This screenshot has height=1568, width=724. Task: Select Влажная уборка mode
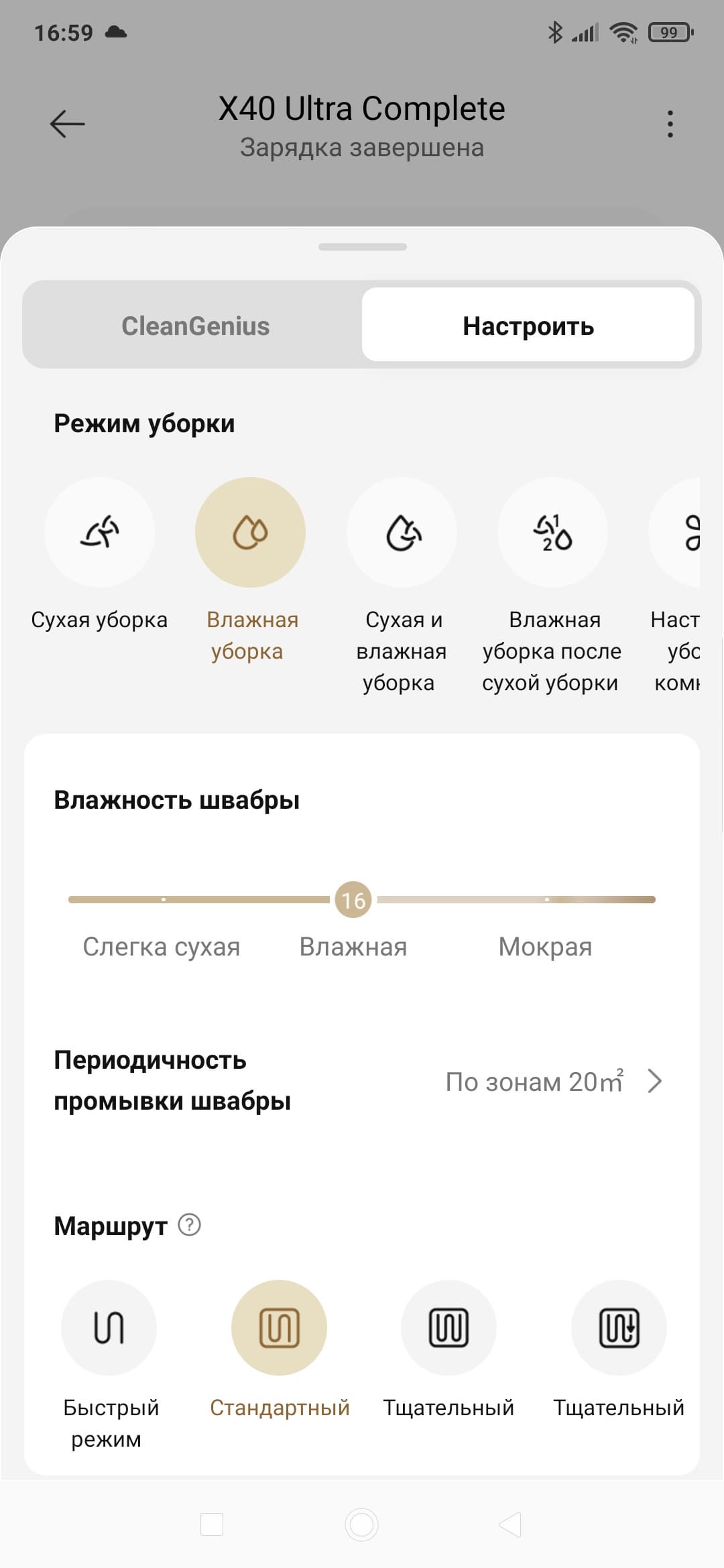click(x=250, y=533)
